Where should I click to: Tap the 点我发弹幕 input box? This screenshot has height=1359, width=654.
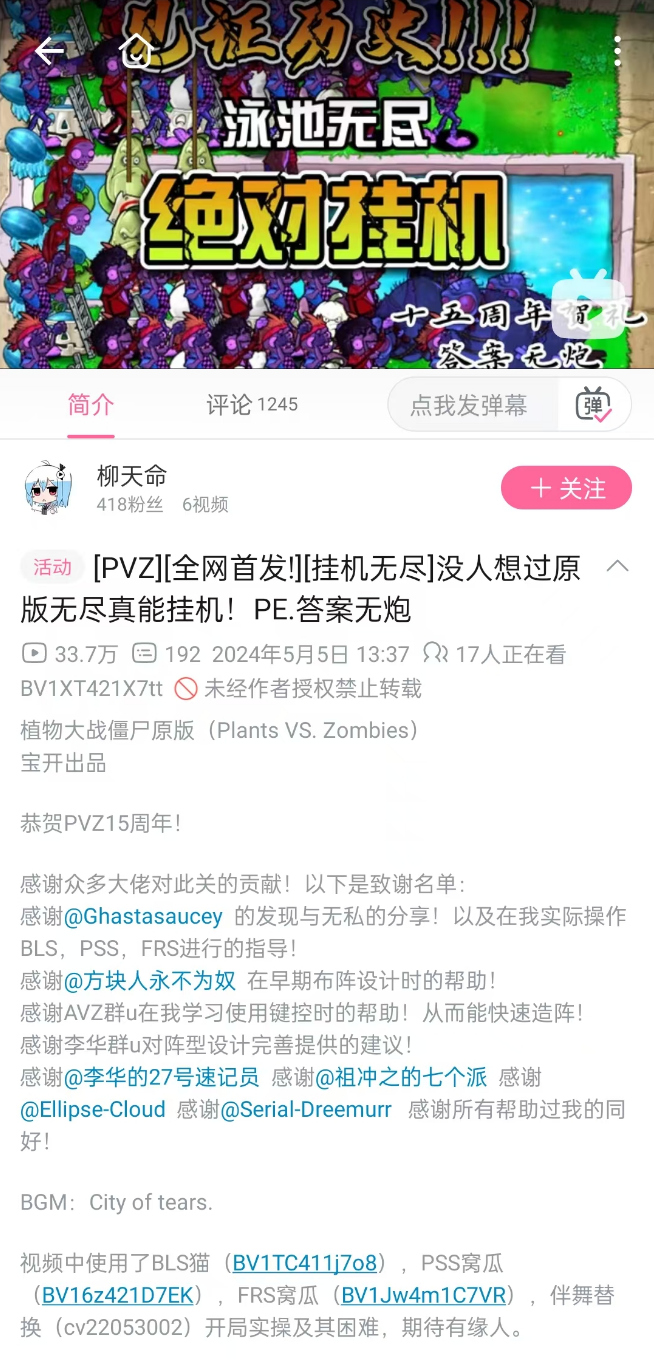click(470, 405)
